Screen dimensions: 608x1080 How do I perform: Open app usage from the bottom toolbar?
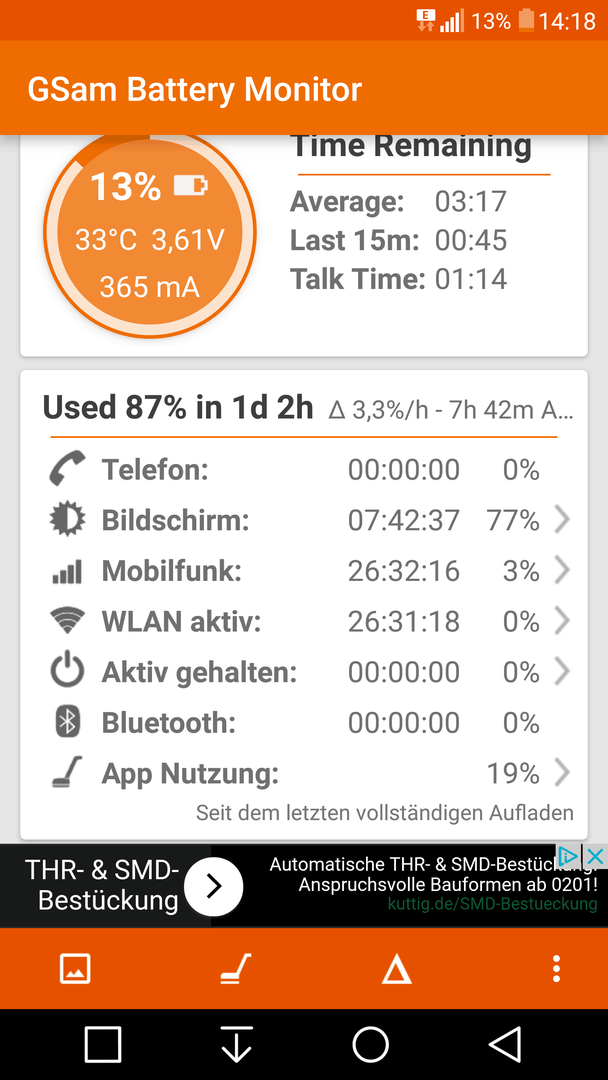pyautogui.click(x=235, y=968)
